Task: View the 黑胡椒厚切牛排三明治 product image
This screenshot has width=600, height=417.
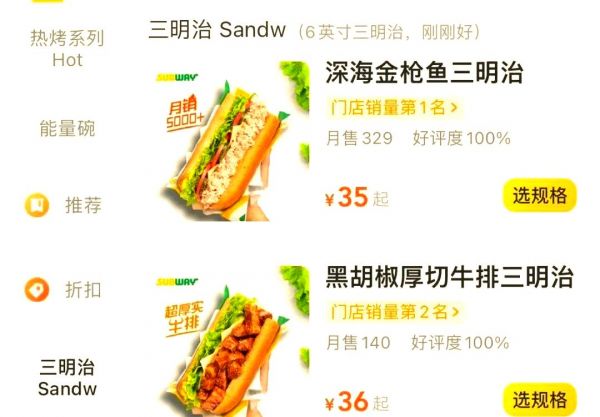Action: (x=230, y=342)
